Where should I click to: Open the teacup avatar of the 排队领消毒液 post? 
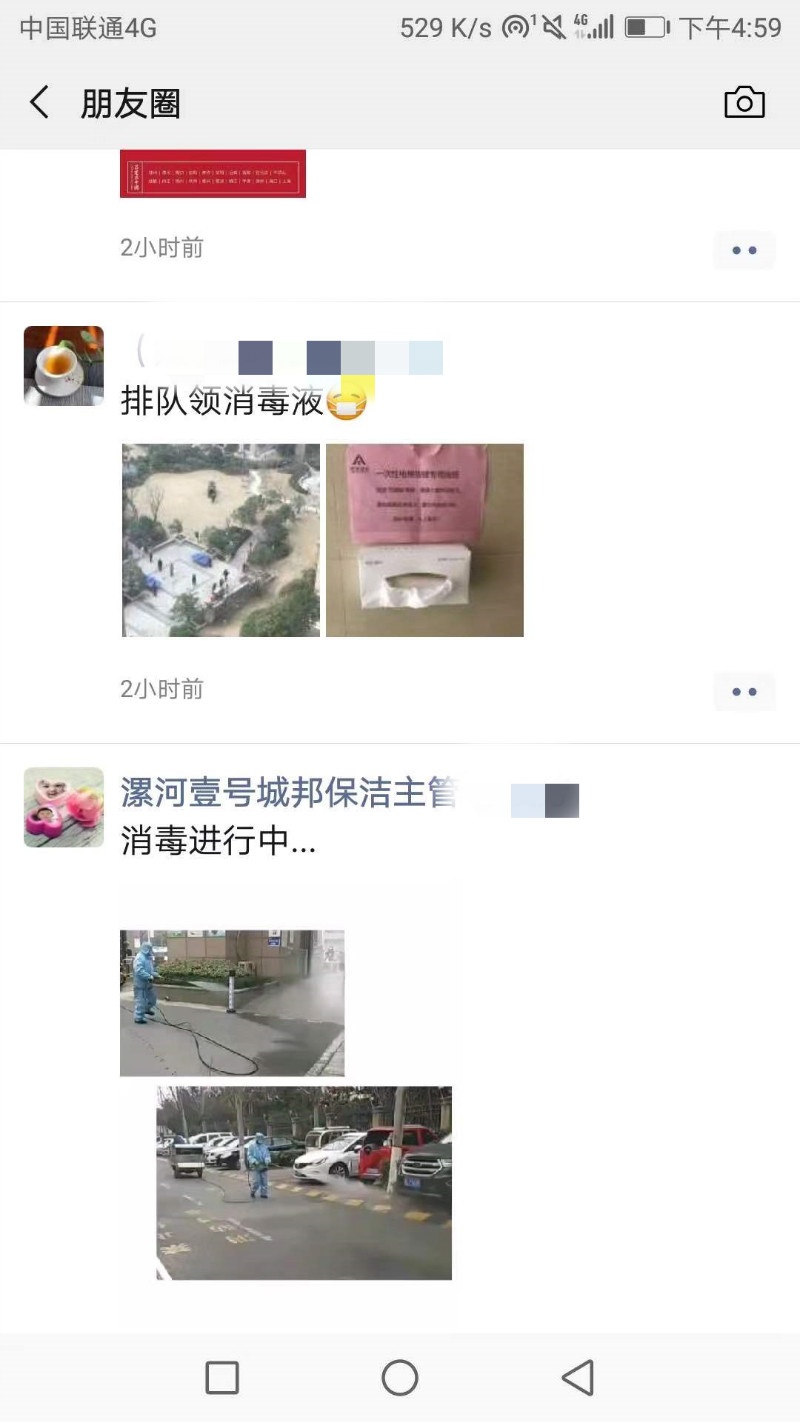point(63,366)
